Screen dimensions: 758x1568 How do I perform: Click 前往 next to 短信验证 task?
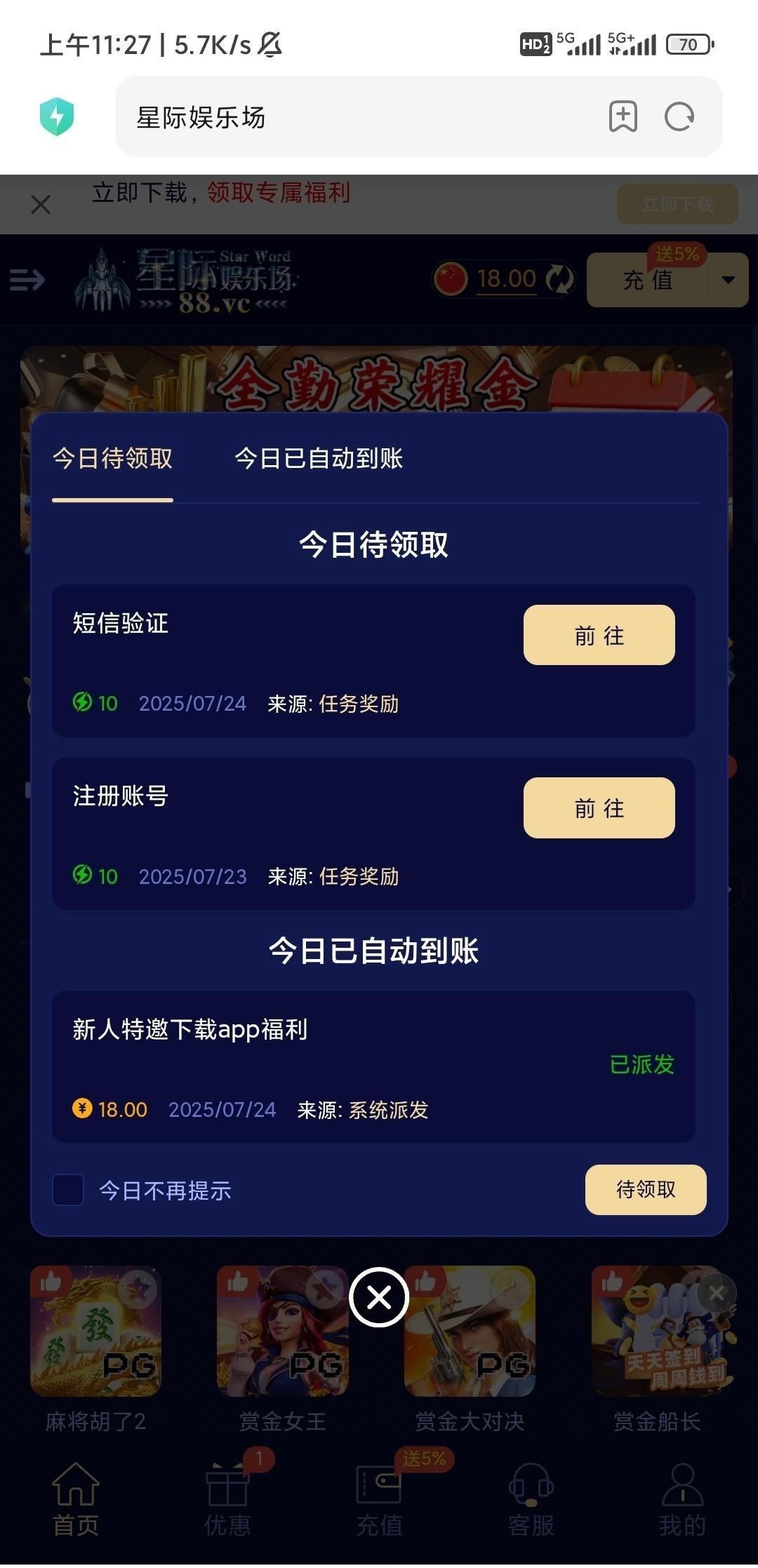[x=599, y=634]
